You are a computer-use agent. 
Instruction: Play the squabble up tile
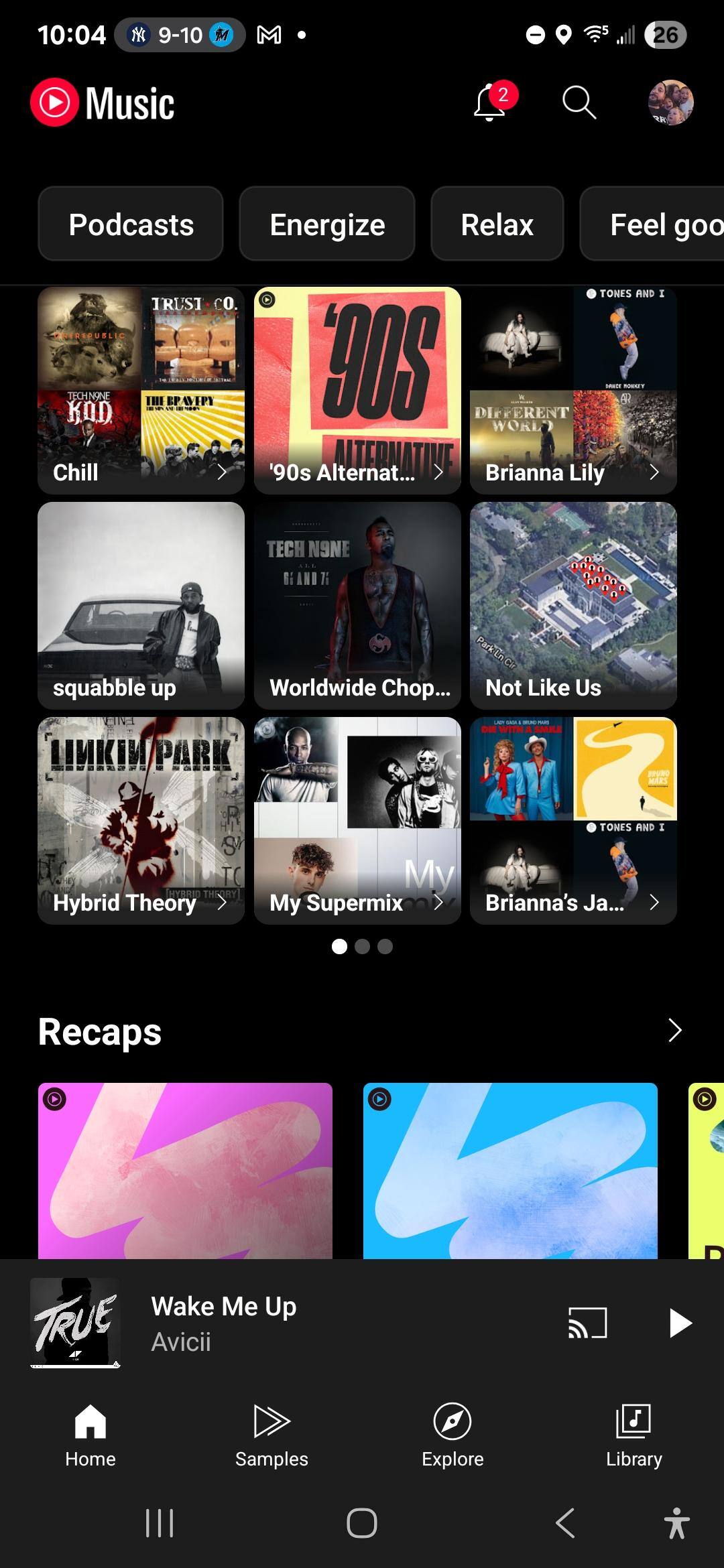(x=141, y=605)
